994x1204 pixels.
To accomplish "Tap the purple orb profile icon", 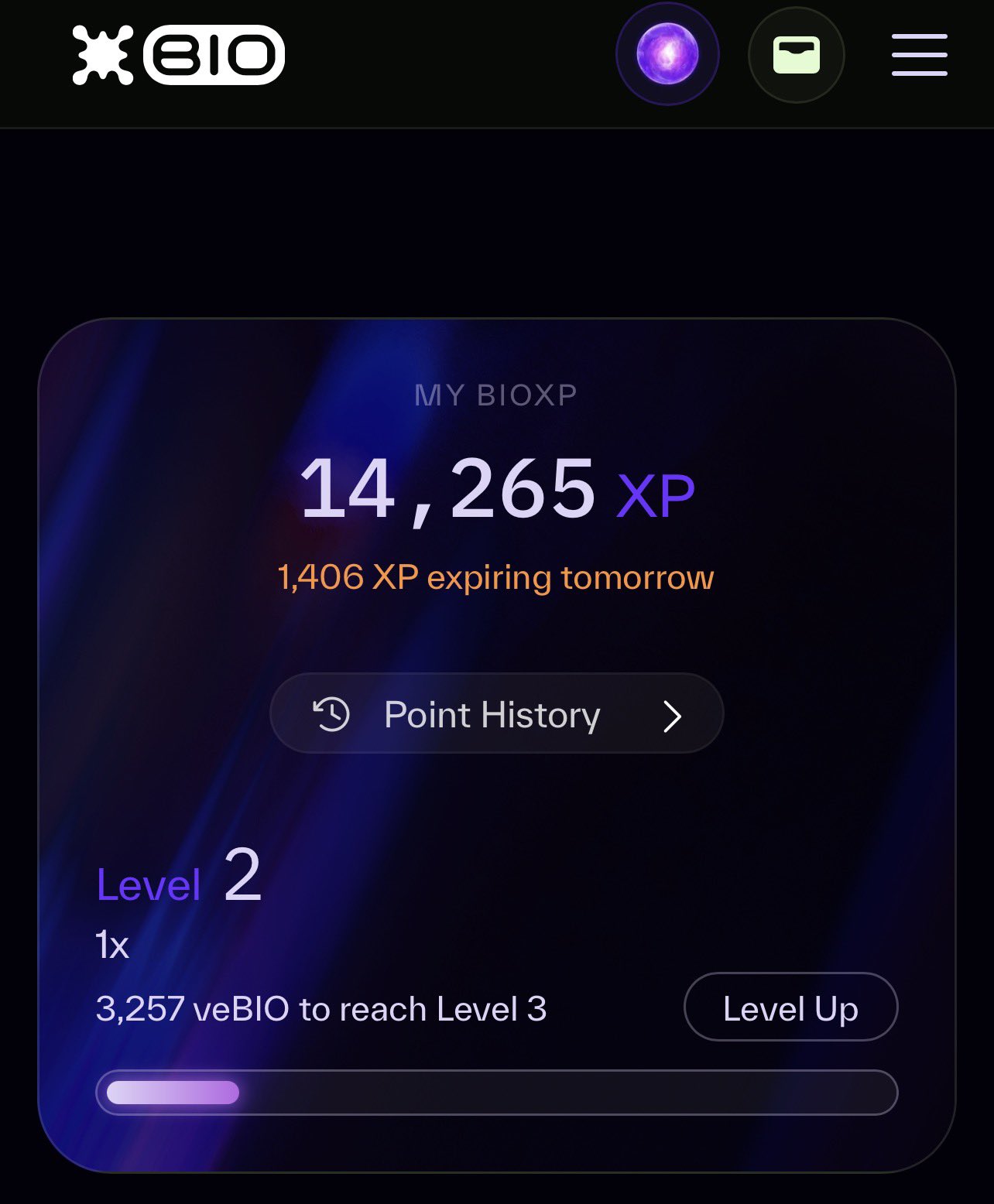I will pos(667,54).
